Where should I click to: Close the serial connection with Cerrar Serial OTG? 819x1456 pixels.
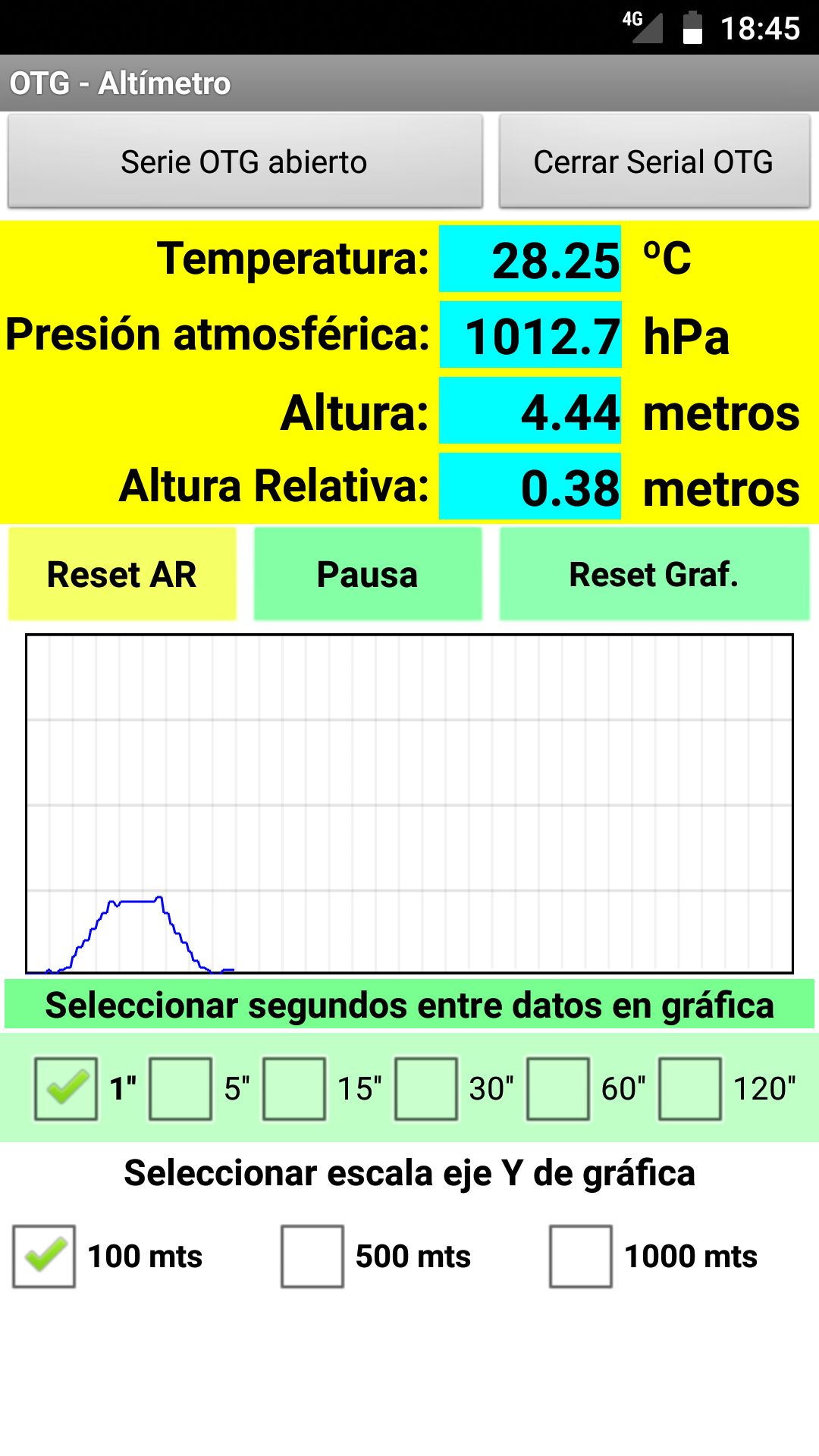click(654, 162)
